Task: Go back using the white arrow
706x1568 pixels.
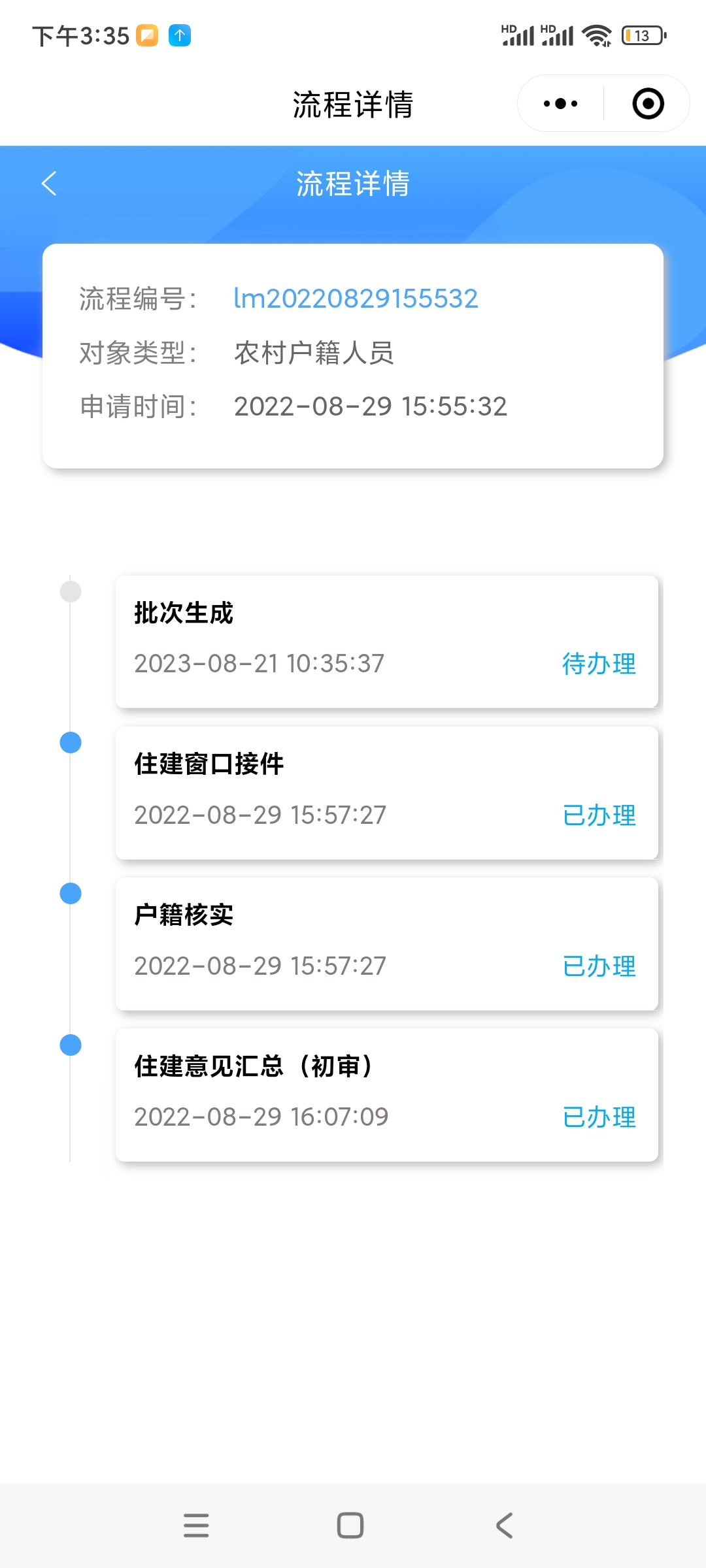Action: click(x=49, y=184)
